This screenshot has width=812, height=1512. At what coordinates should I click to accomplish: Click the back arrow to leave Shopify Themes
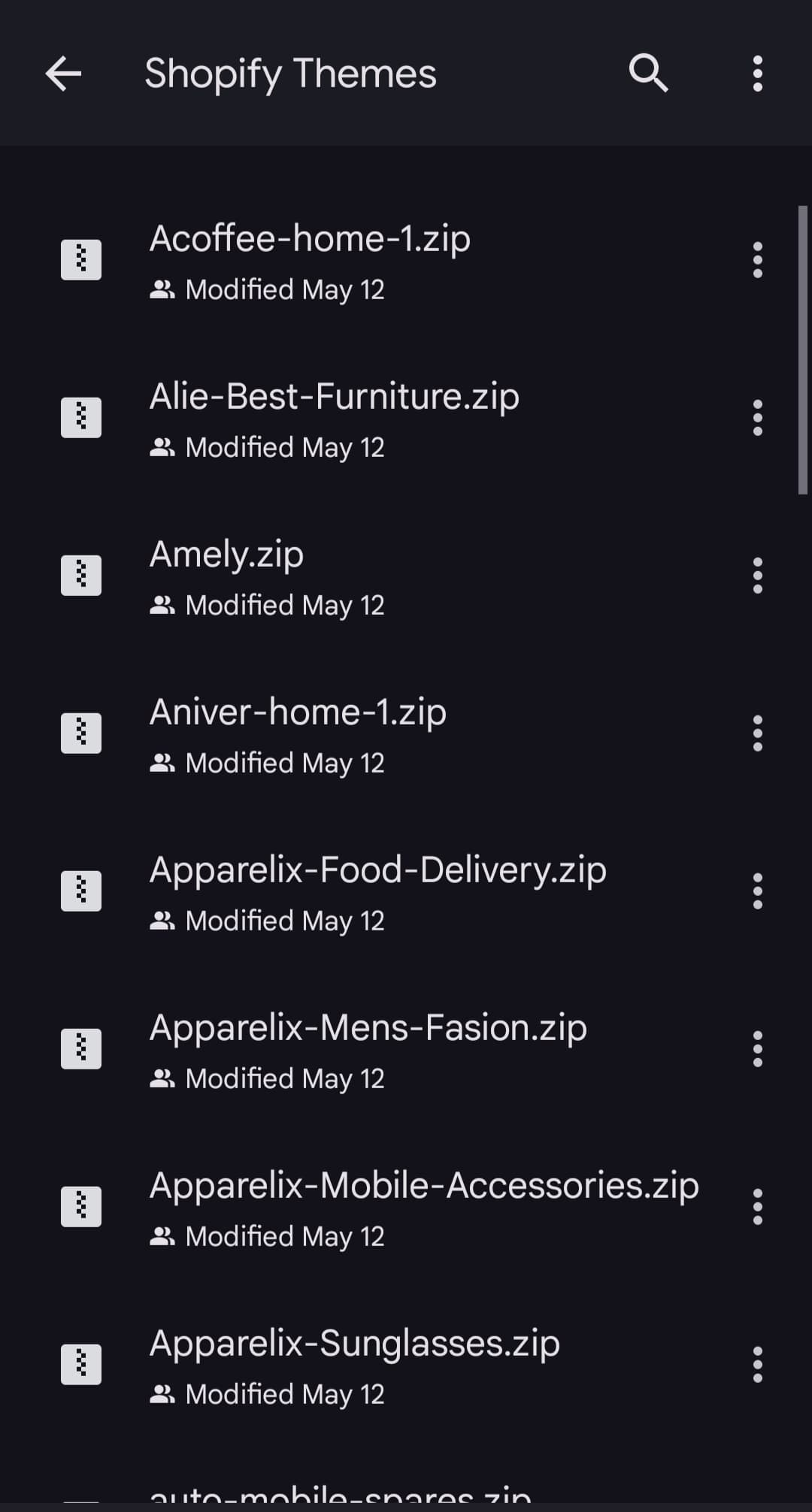point(63,73)
